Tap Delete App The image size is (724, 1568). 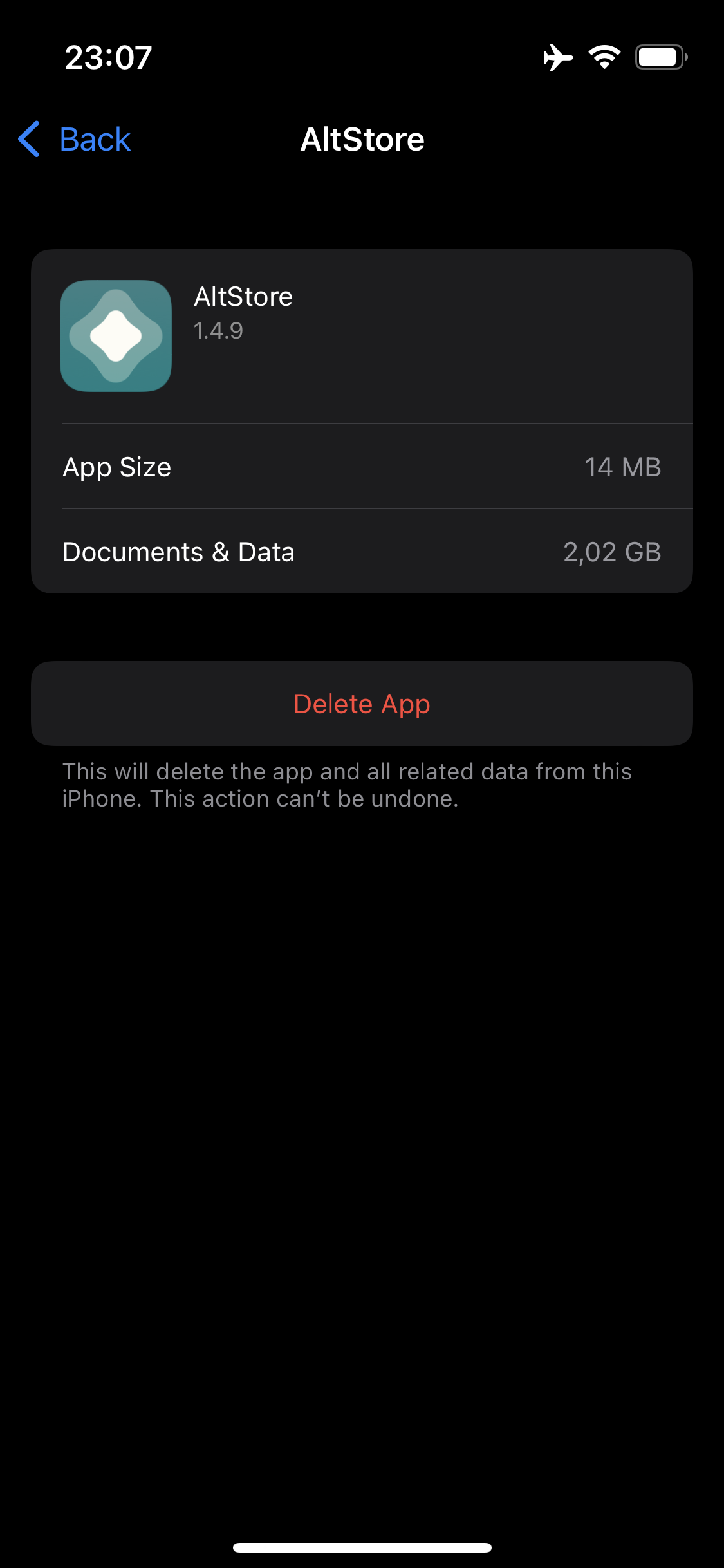pyautogui.click(x=362, y=704)
